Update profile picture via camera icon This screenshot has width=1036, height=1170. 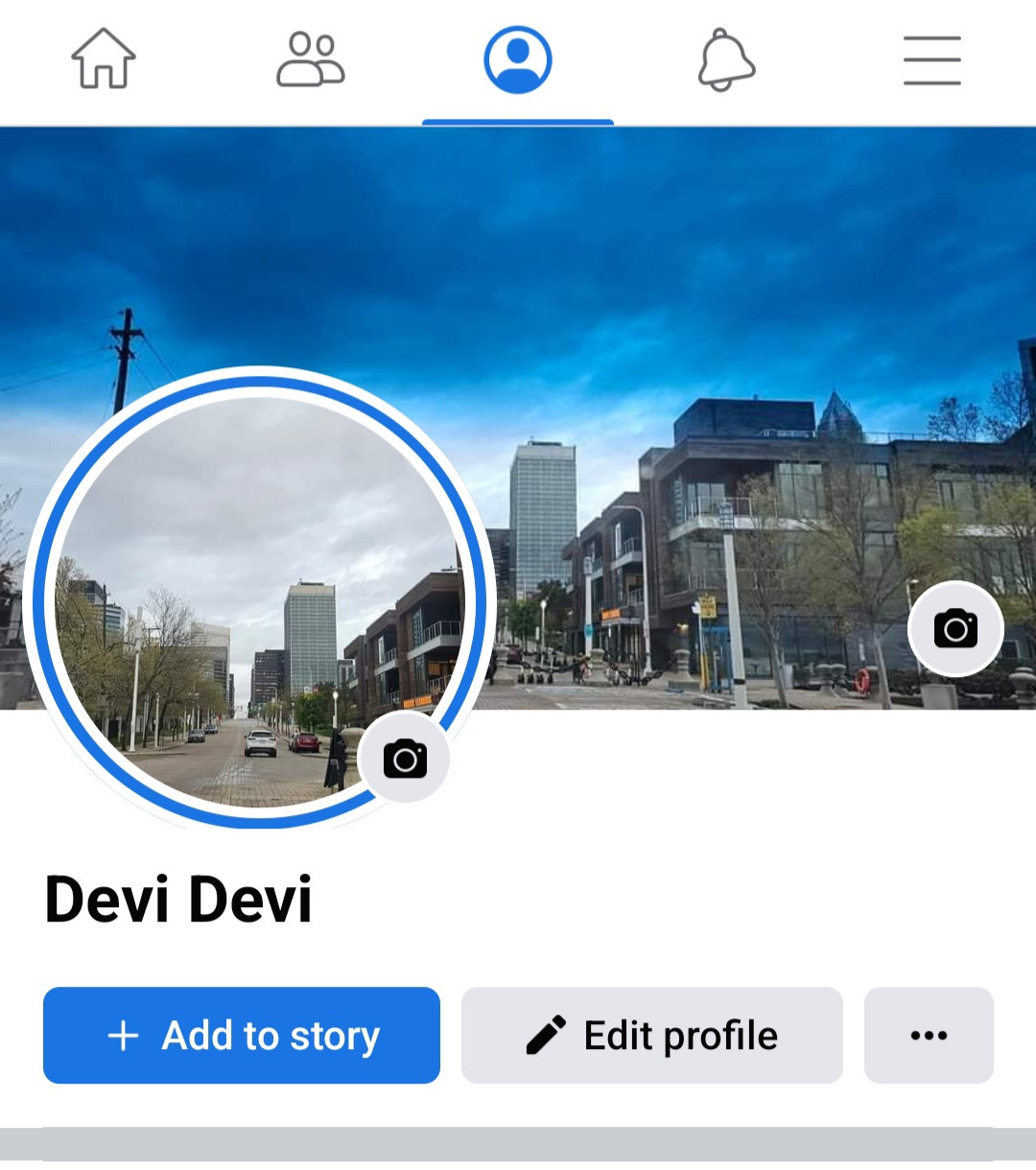(405, 759)
